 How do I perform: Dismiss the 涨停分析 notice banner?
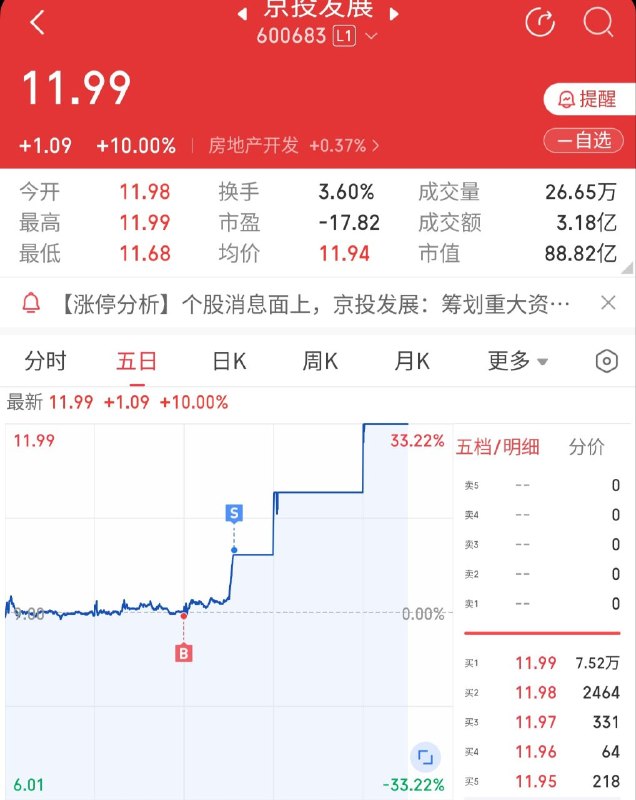(608, 303)
